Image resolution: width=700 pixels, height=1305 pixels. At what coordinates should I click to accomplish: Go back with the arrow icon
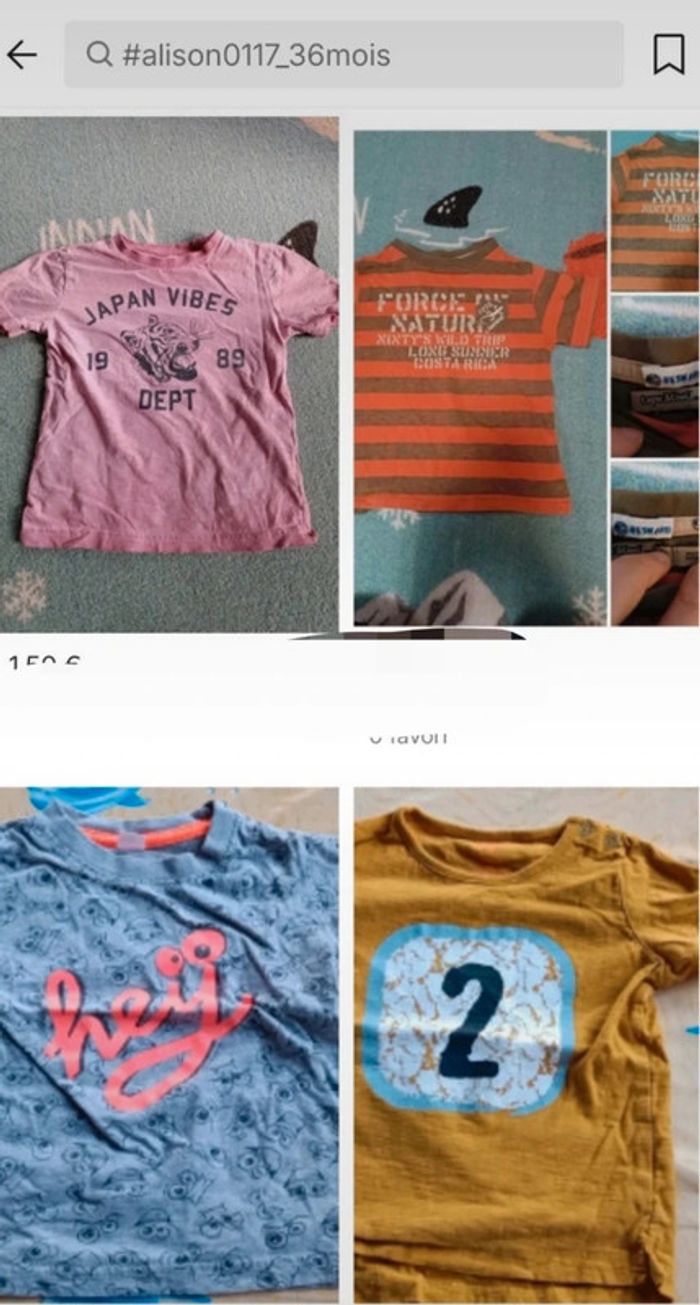pos(22,54)
